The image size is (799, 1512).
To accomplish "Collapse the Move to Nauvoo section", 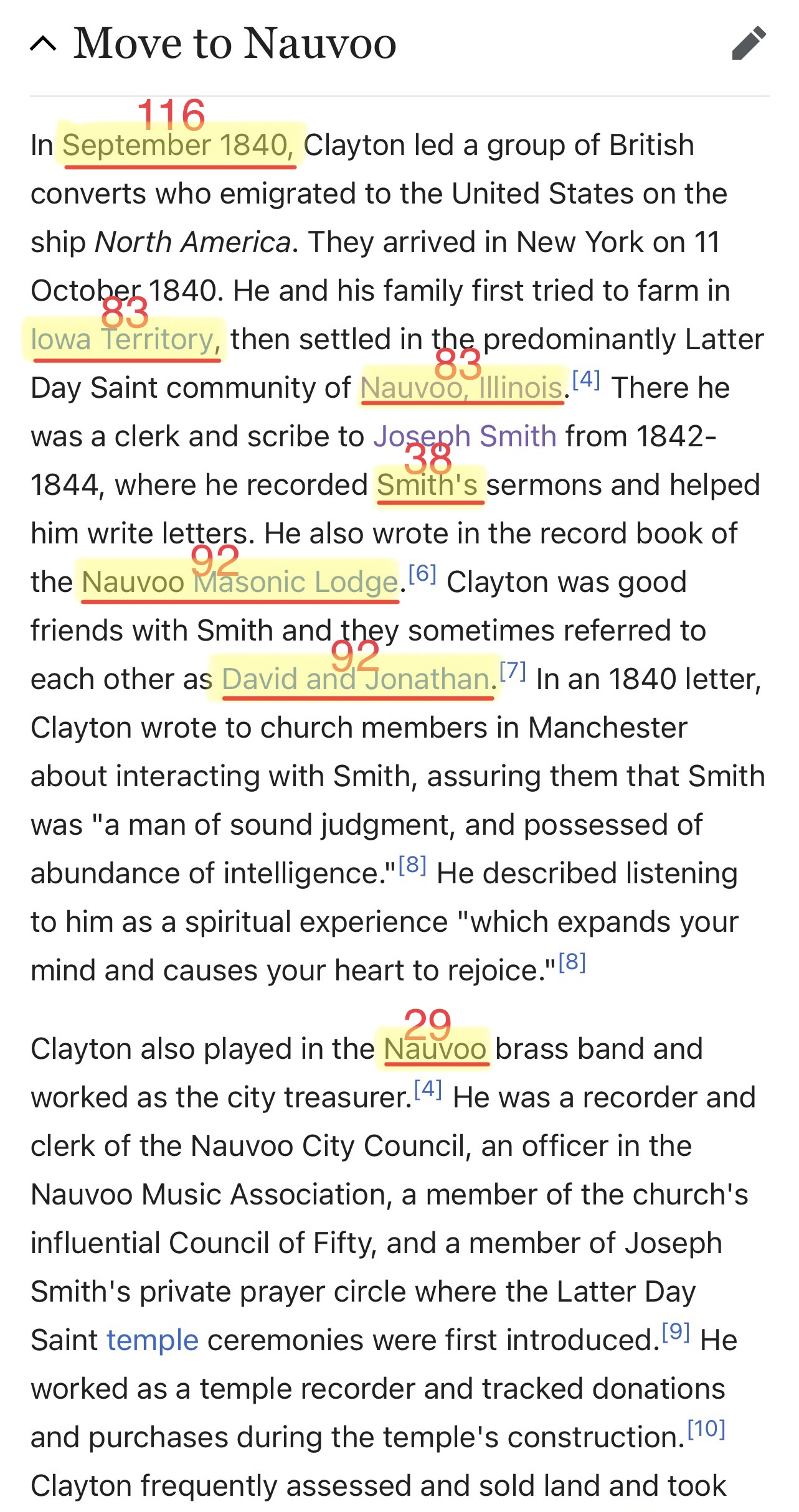I will pos(43,44).
